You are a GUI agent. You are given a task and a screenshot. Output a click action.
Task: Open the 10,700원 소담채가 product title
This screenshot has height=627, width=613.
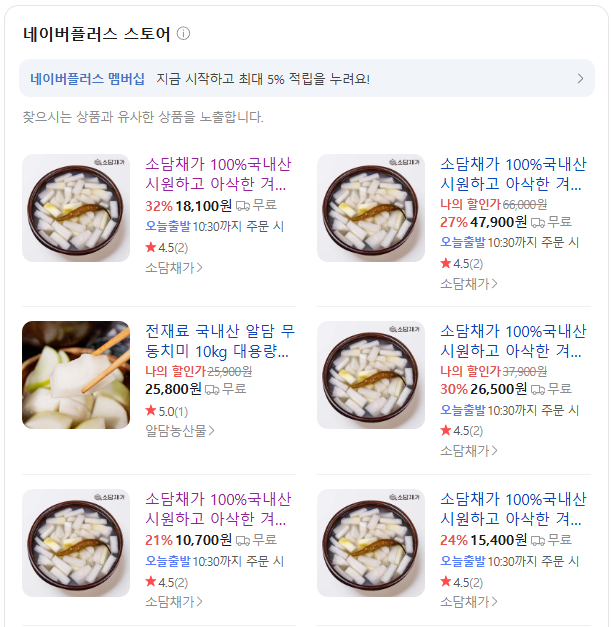[x=218, y=509]
